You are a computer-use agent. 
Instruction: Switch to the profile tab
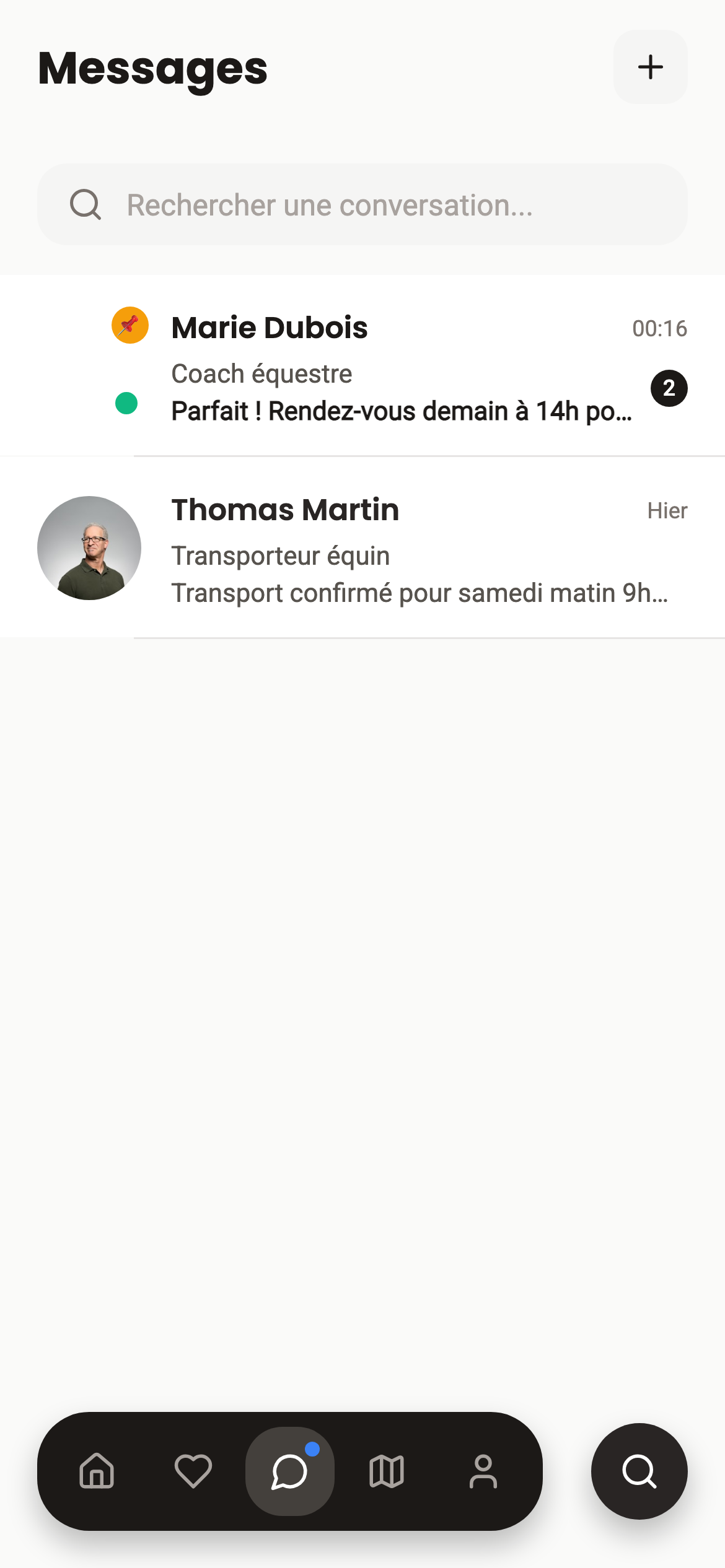pos(483,1471)
